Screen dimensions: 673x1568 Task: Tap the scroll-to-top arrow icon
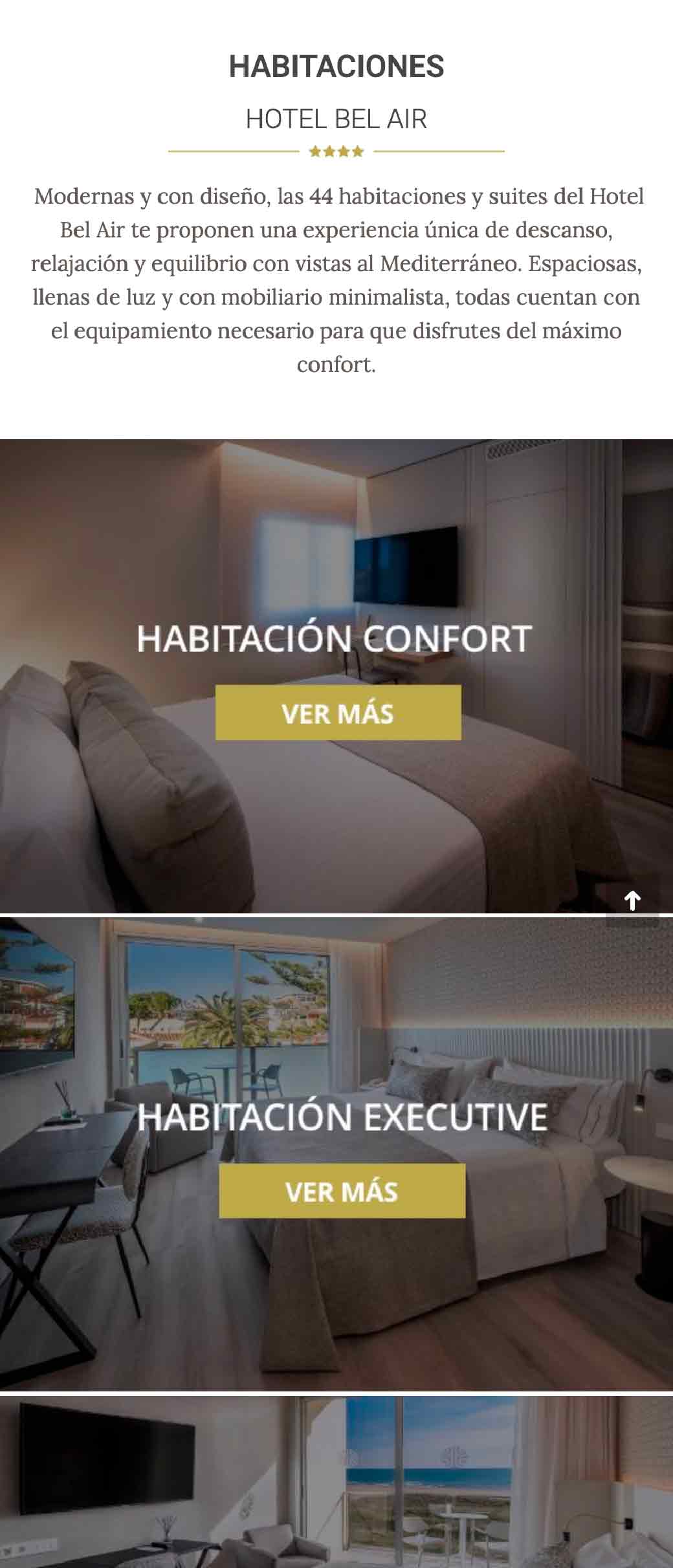(632, 900)
